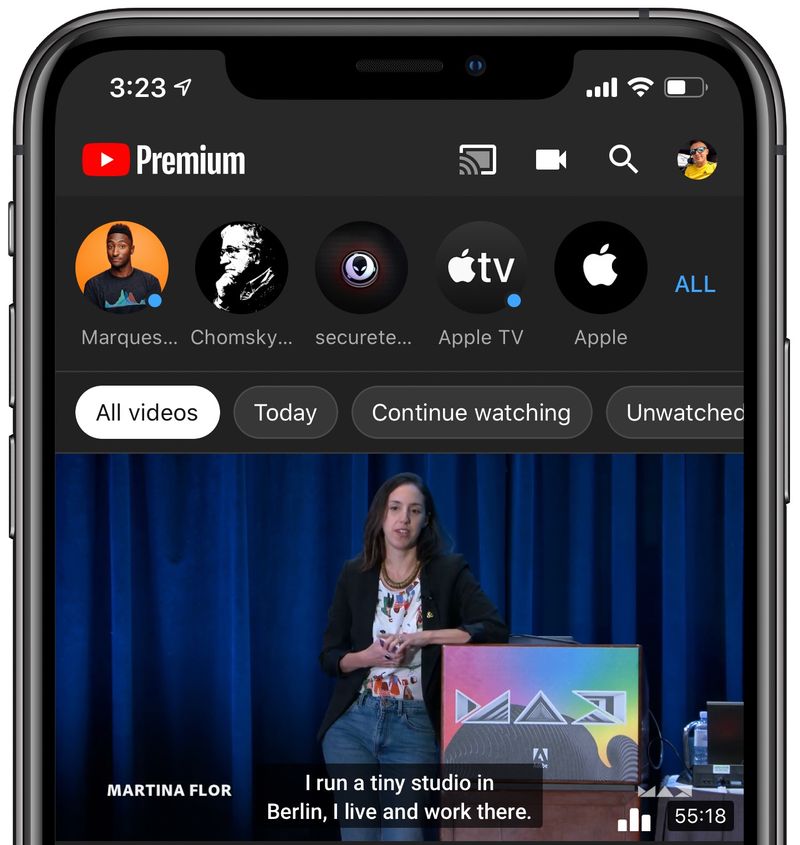The width and height of the screenshot is (800, 845).
Task: Play the Martina Flor video
Action: tap(400, 640)
